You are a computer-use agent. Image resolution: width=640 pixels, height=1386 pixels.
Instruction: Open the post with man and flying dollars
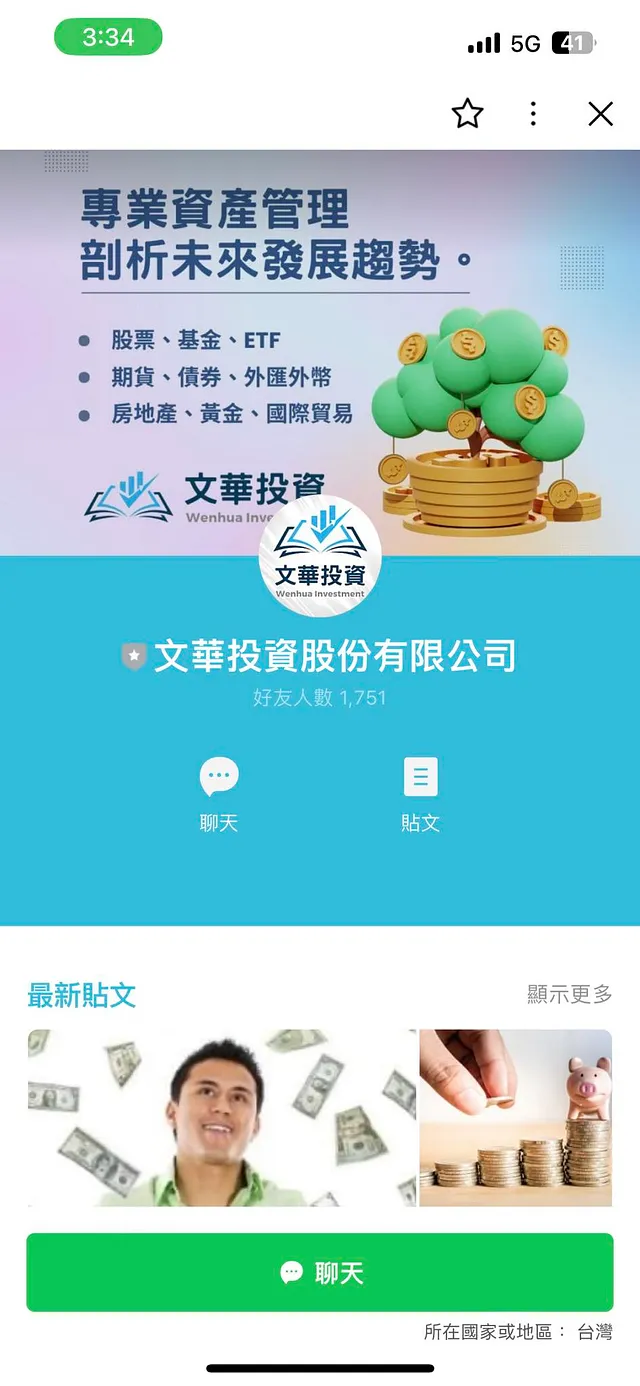click(x=221, y=1117)
